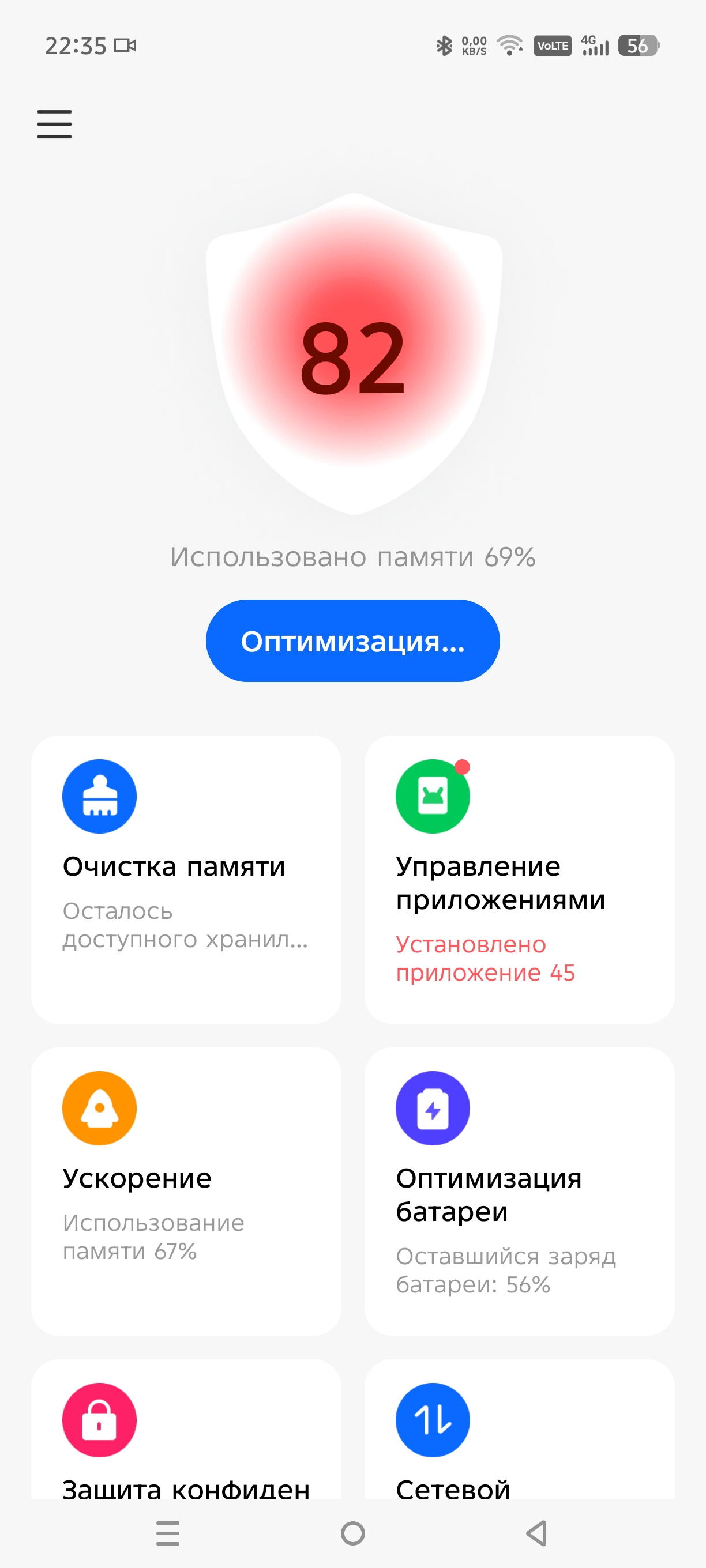
Task: Go to the home screen
Action: (x=352, y=1533)
